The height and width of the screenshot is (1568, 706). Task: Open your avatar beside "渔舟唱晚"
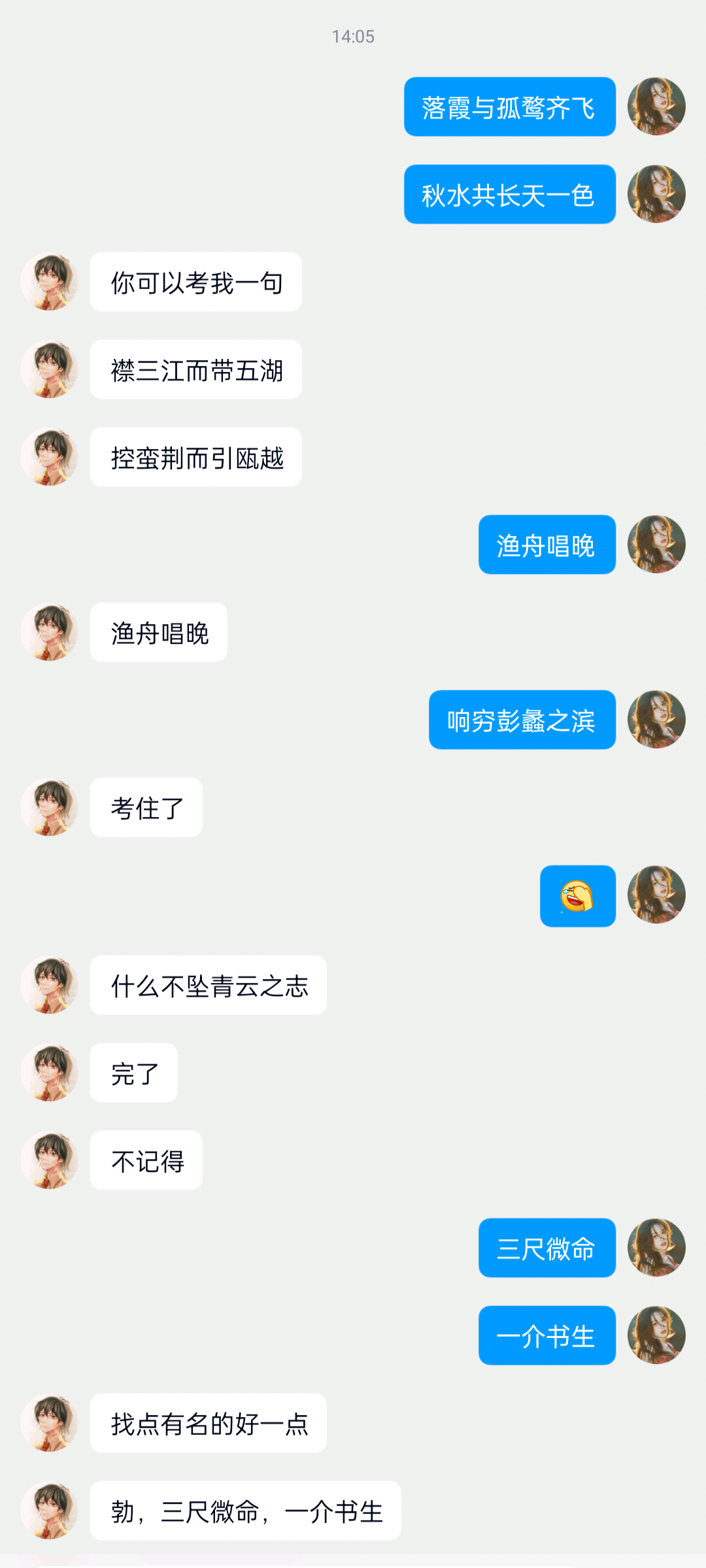pos(657,545)
